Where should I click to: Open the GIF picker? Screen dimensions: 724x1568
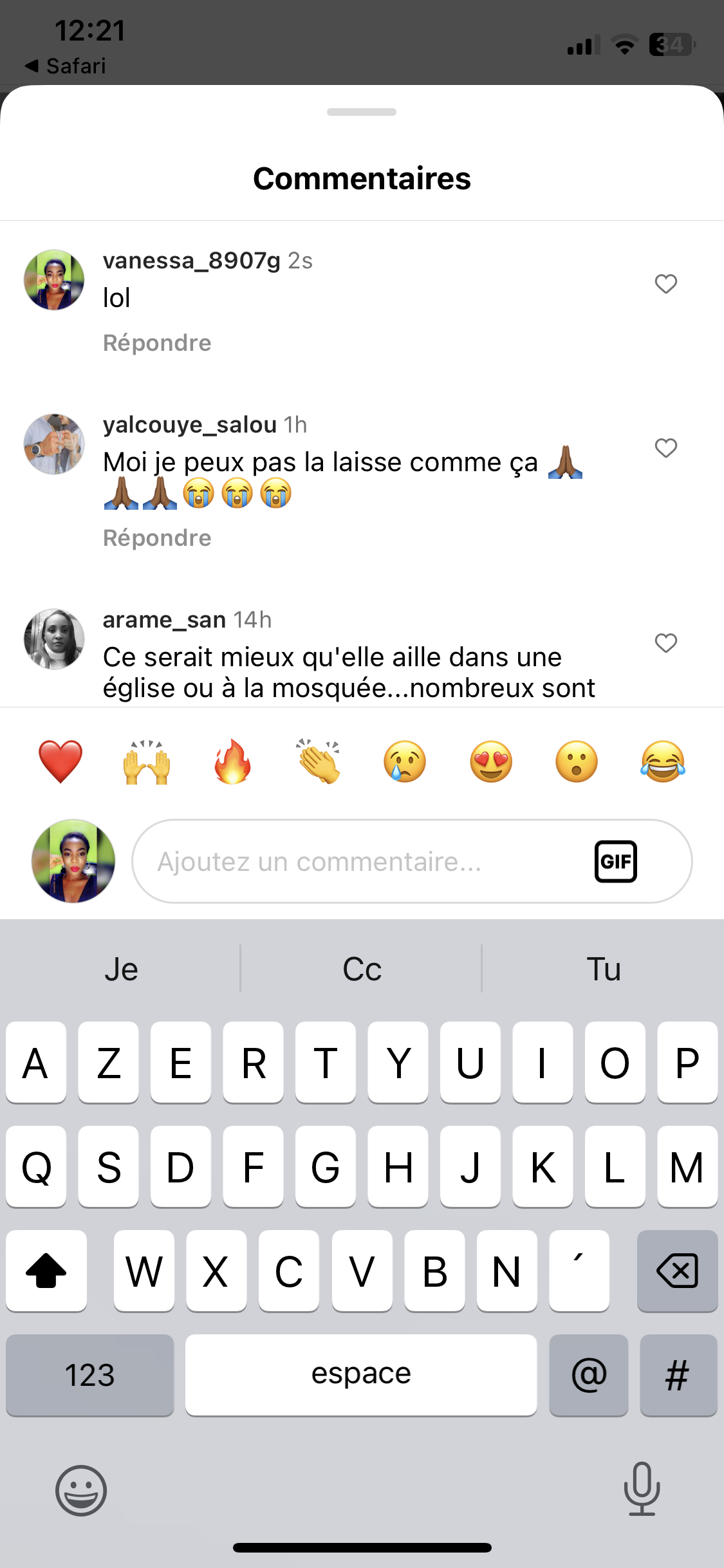pos(616,861)
